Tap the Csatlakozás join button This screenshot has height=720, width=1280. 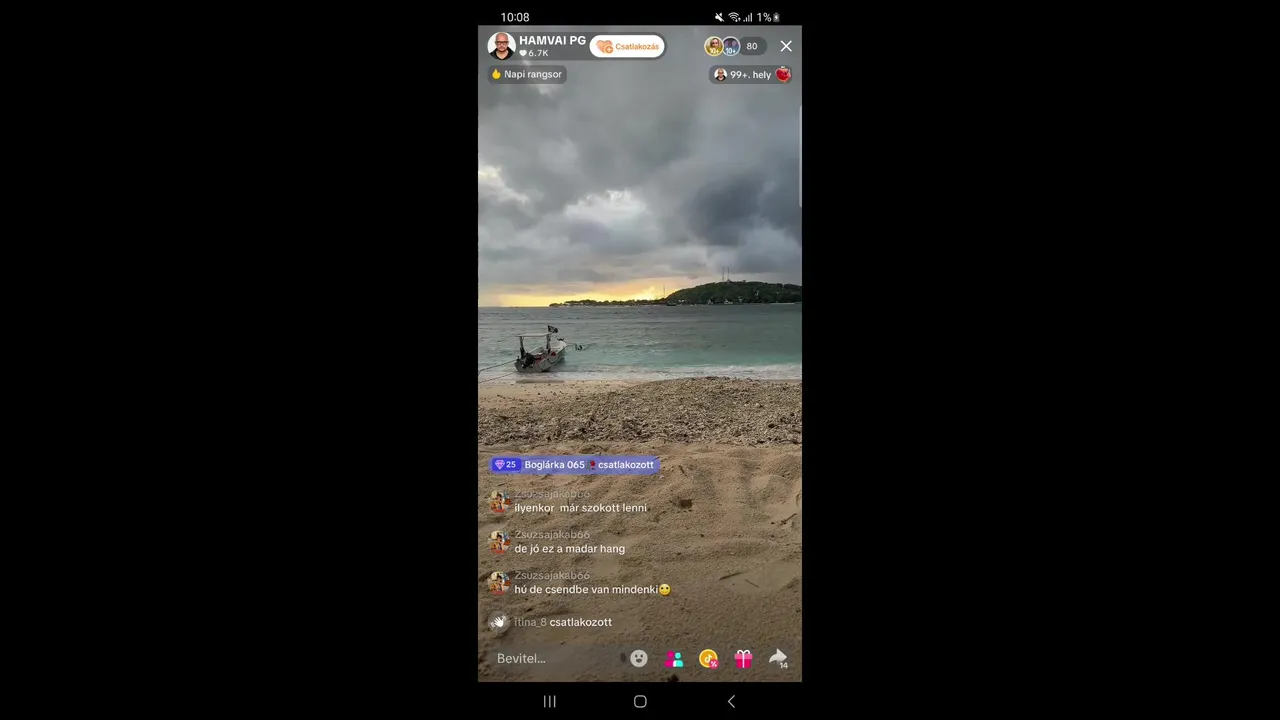627,46
